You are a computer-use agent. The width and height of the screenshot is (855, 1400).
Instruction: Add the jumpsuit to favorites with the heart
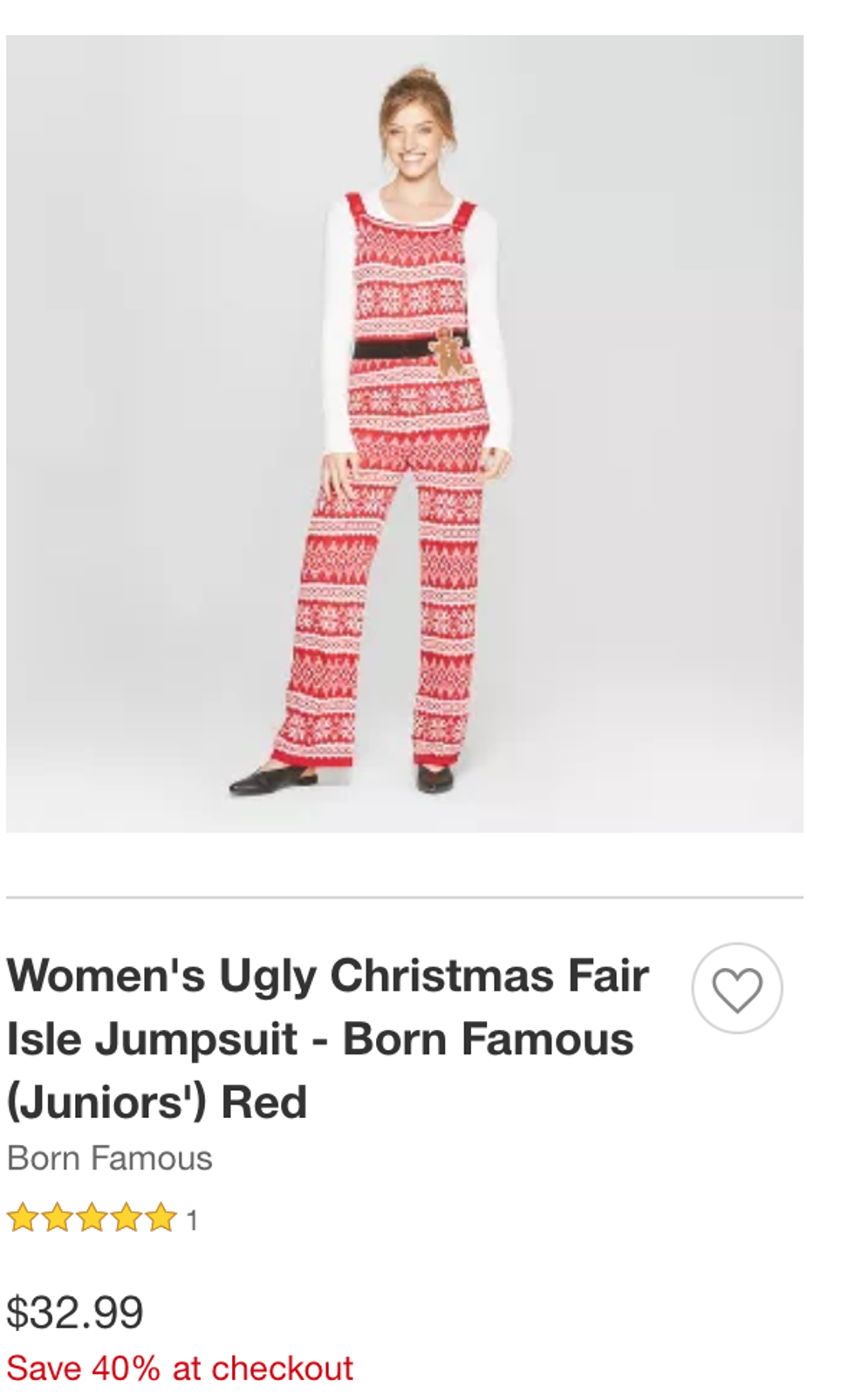pos(736,988)
